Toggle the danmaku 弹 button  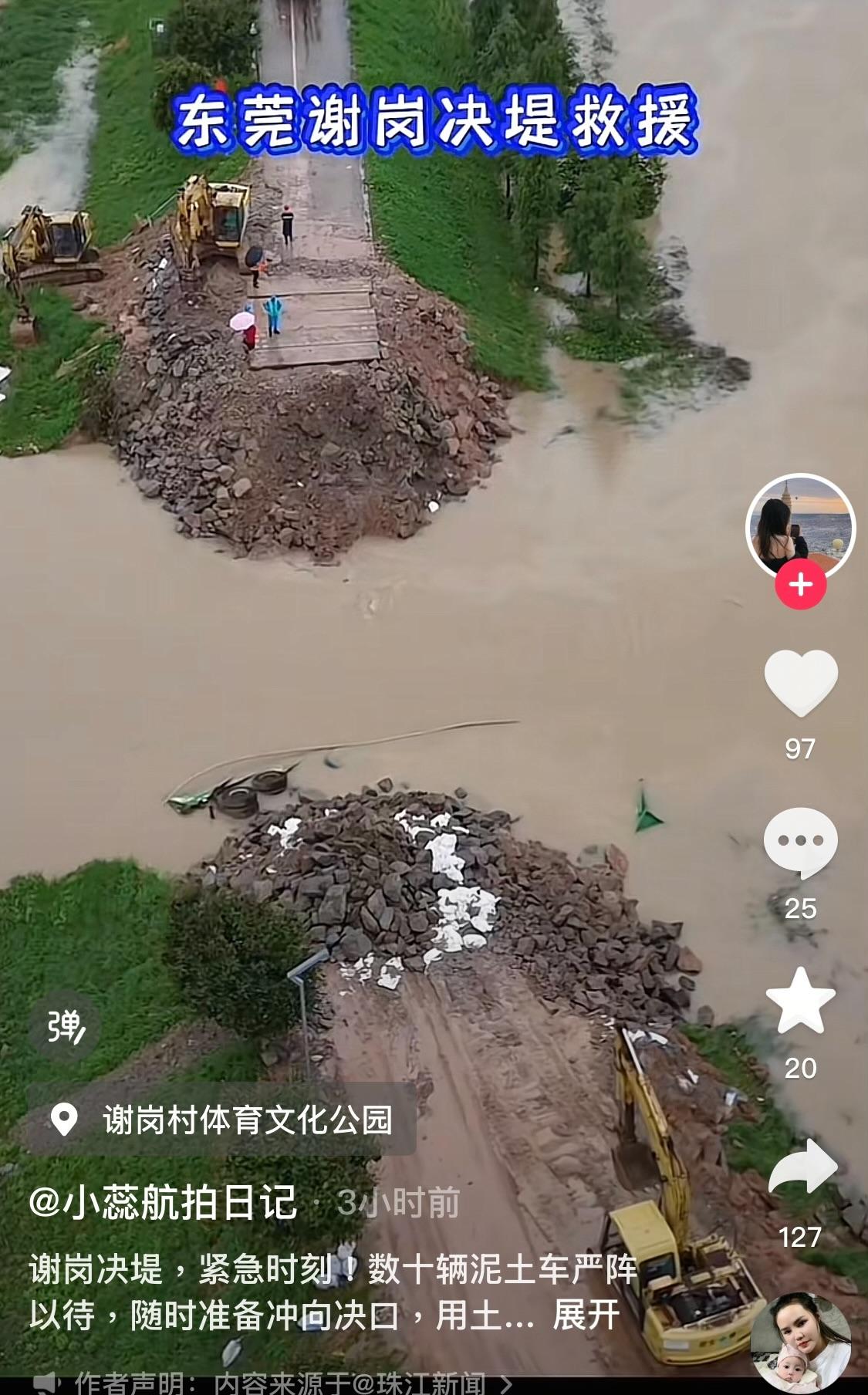tap(65, 1026)
